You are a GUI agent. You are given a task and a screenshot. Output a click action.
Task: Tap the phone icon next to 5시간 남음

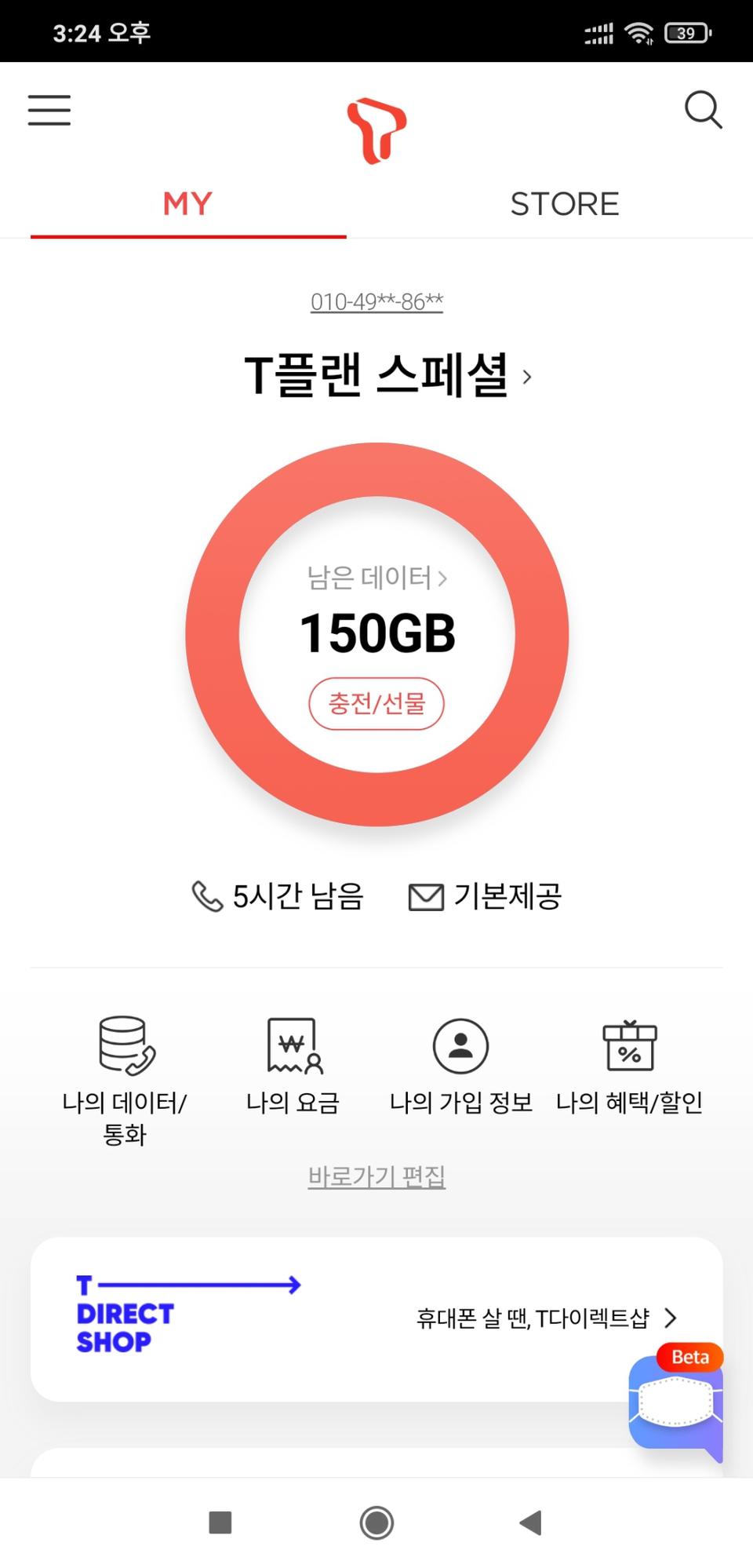[x=206, y=896]
